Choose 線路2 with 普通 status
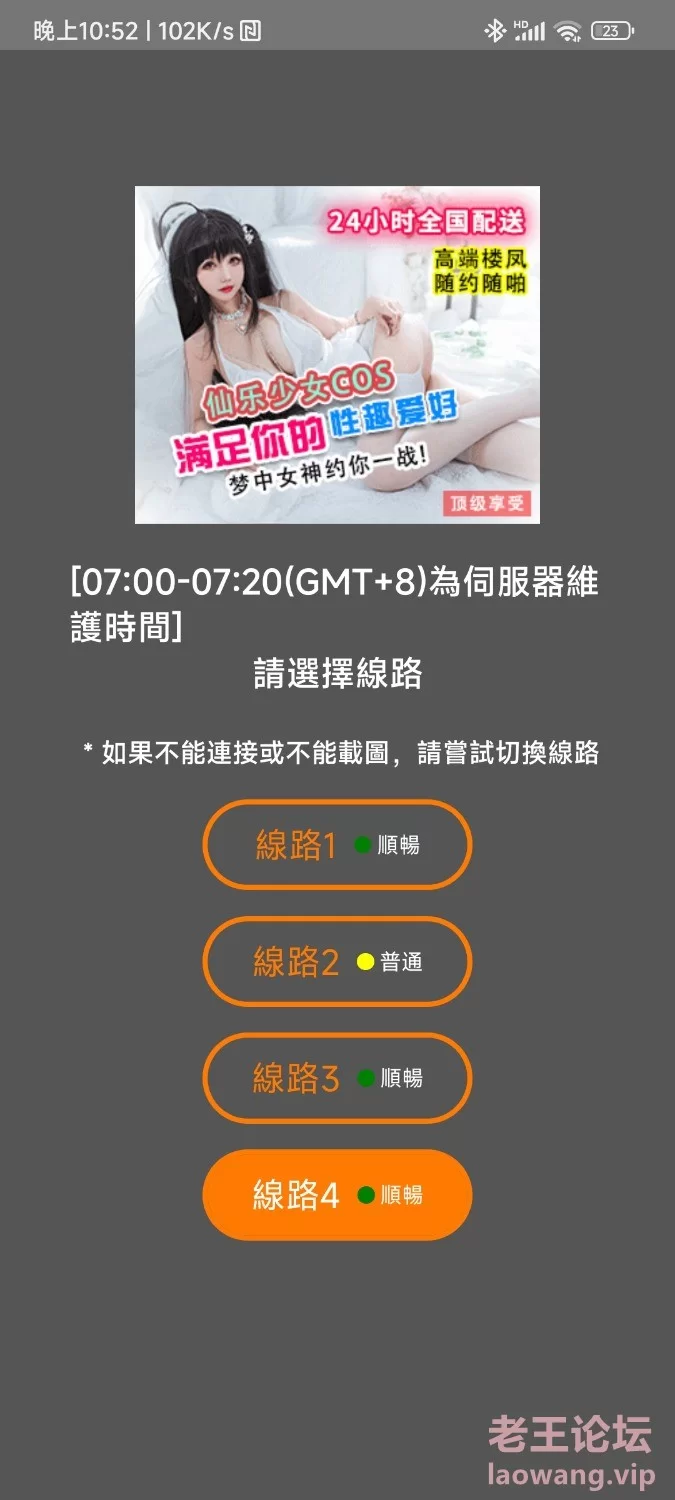The image size is (675, 1500). click(337, 962)
